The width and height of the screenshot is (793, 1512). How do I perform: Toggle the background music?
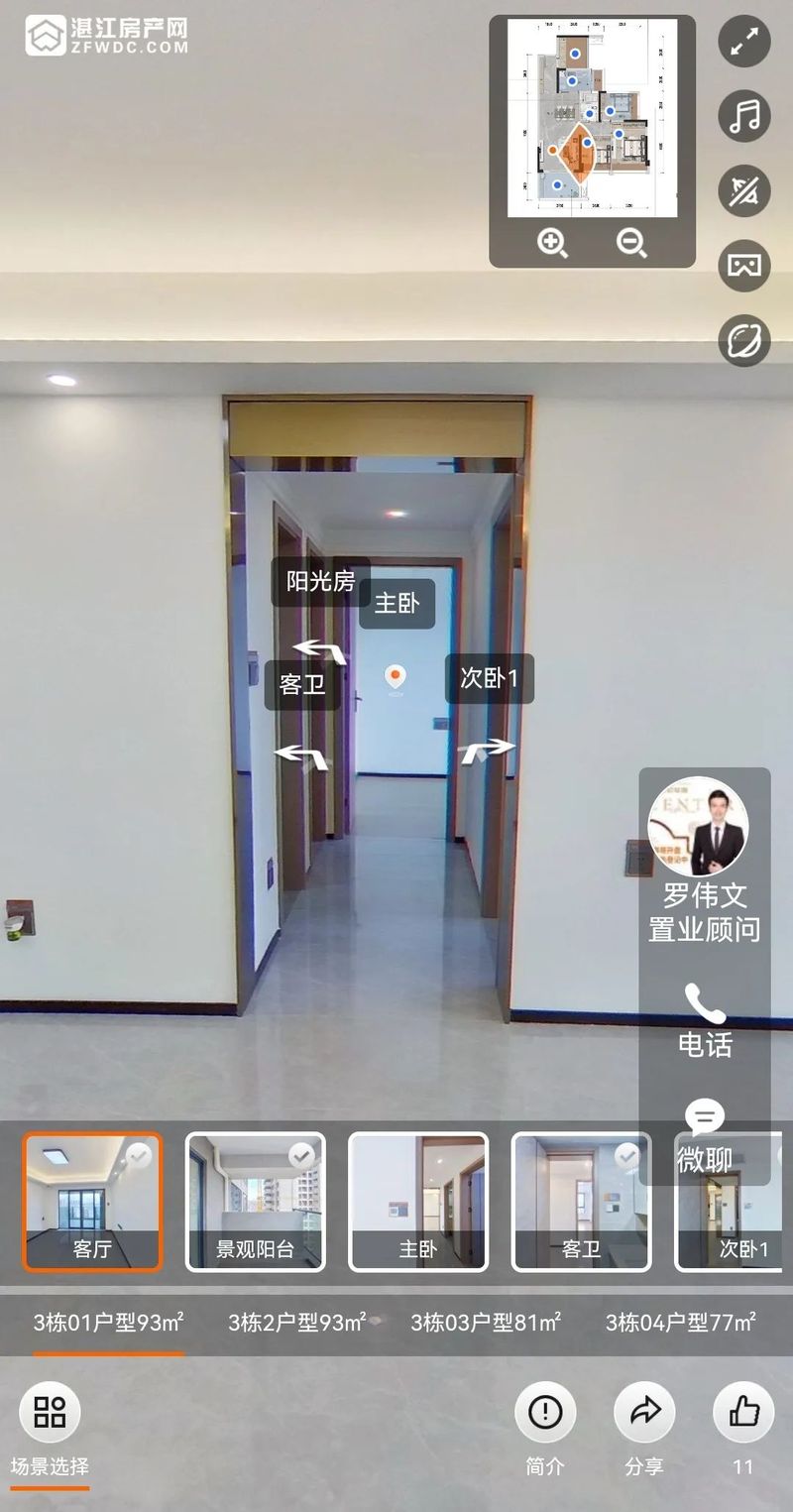(743, 116)
